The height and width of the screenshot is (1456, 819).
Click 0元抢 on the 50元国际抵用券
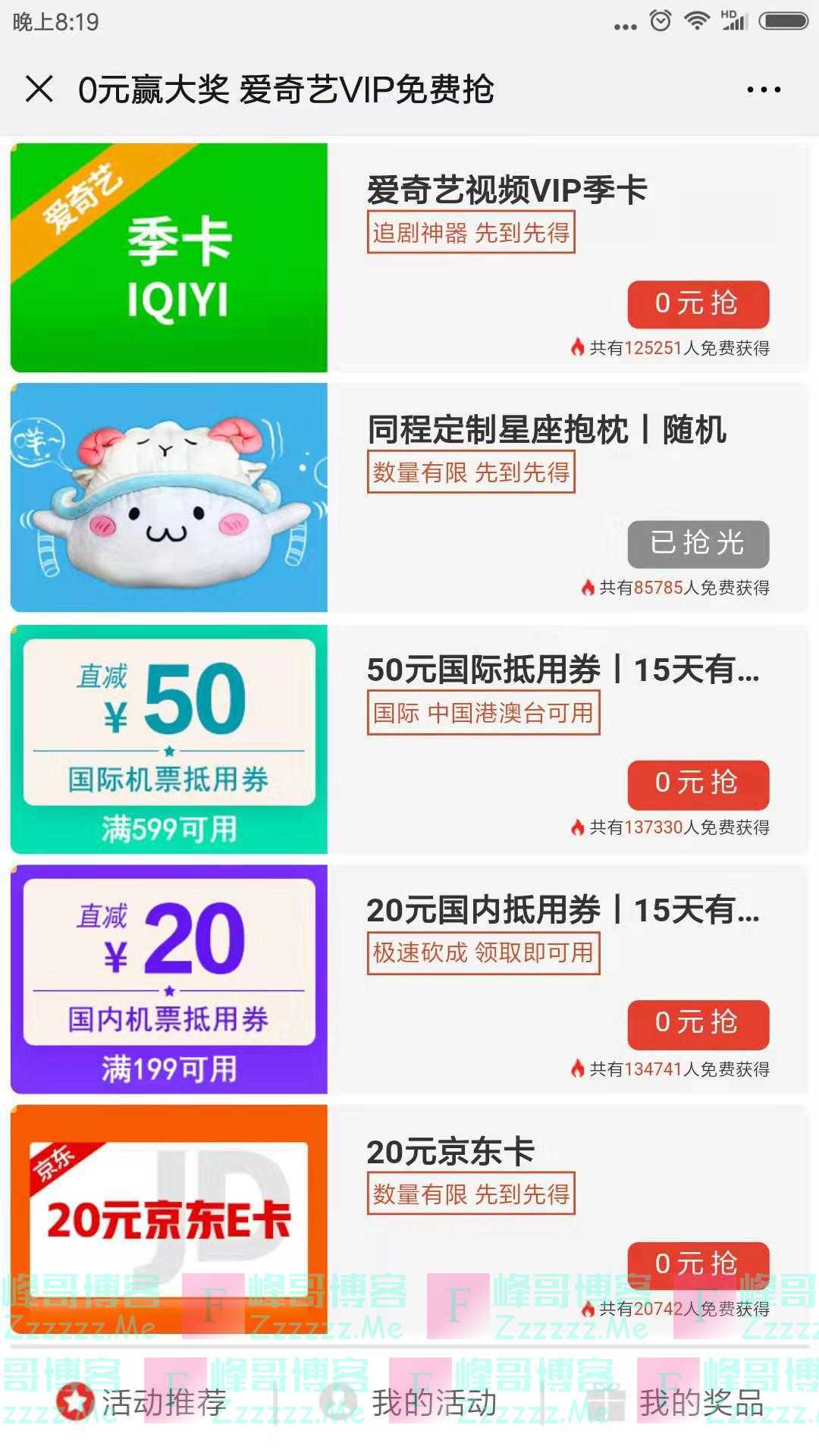[698, 785]
